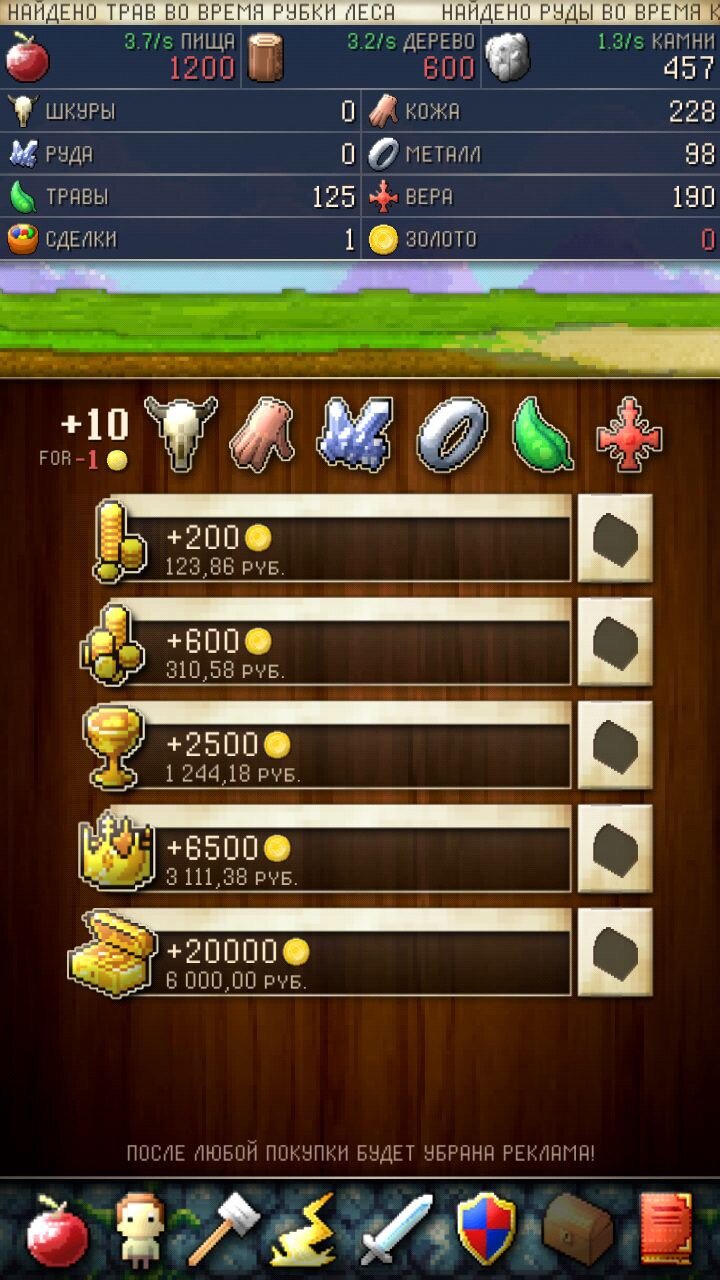Open the red book tab

click(x=665, y=1230)
